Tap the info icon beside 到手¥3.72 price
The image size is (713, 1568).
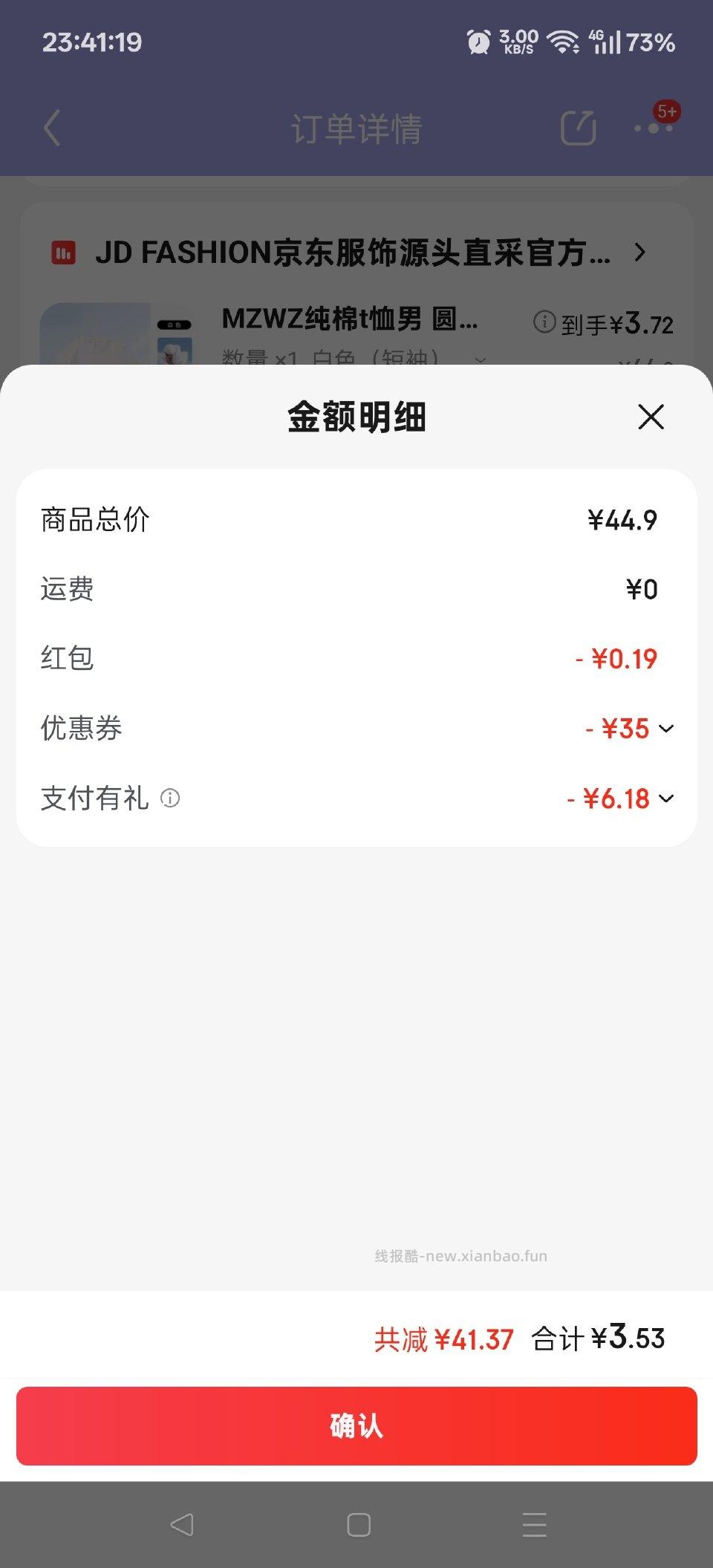pyautogui.click(x=544, y=322)
